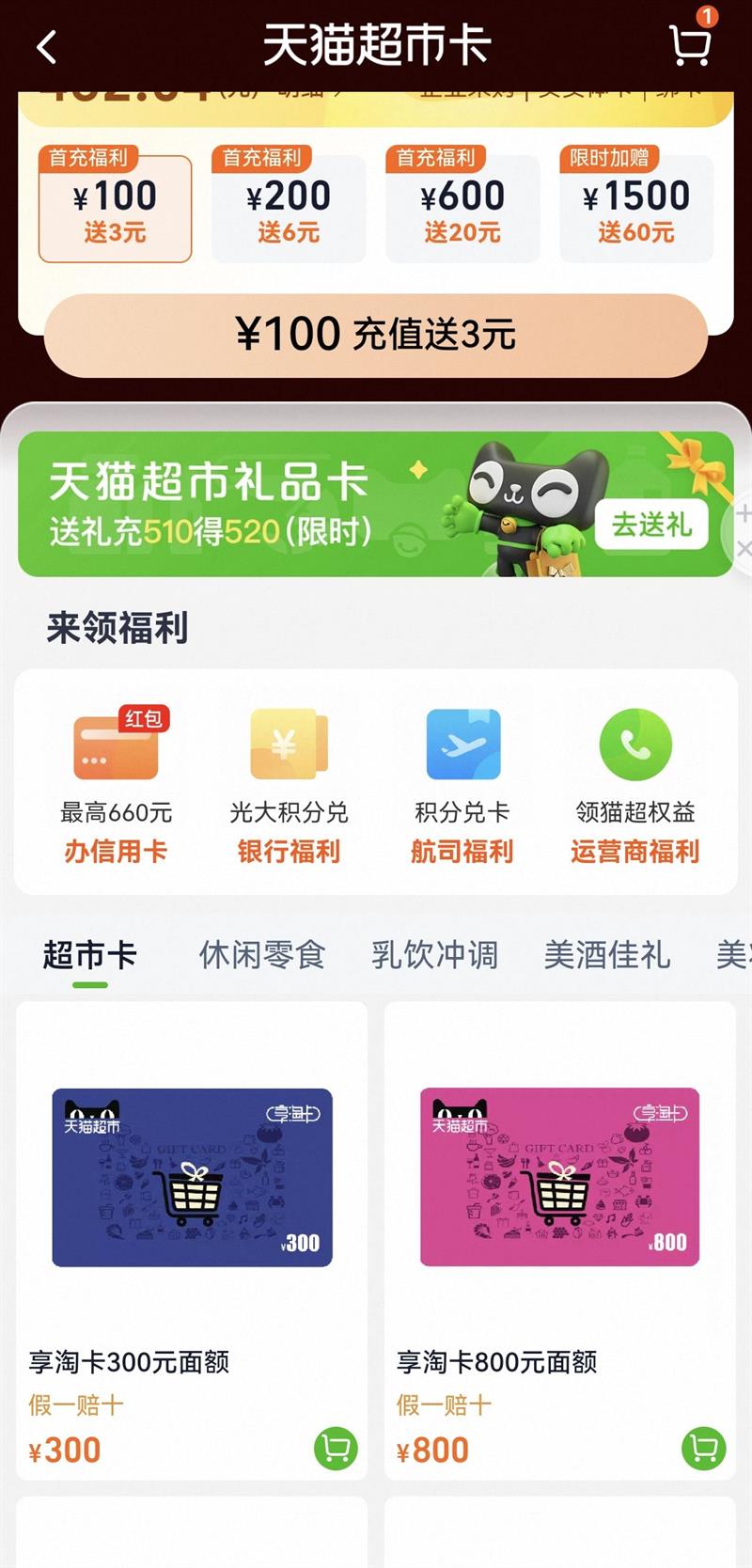Open the 享淘卡300元面额 card
The image size is (752, 1568).
[192, 1241]
